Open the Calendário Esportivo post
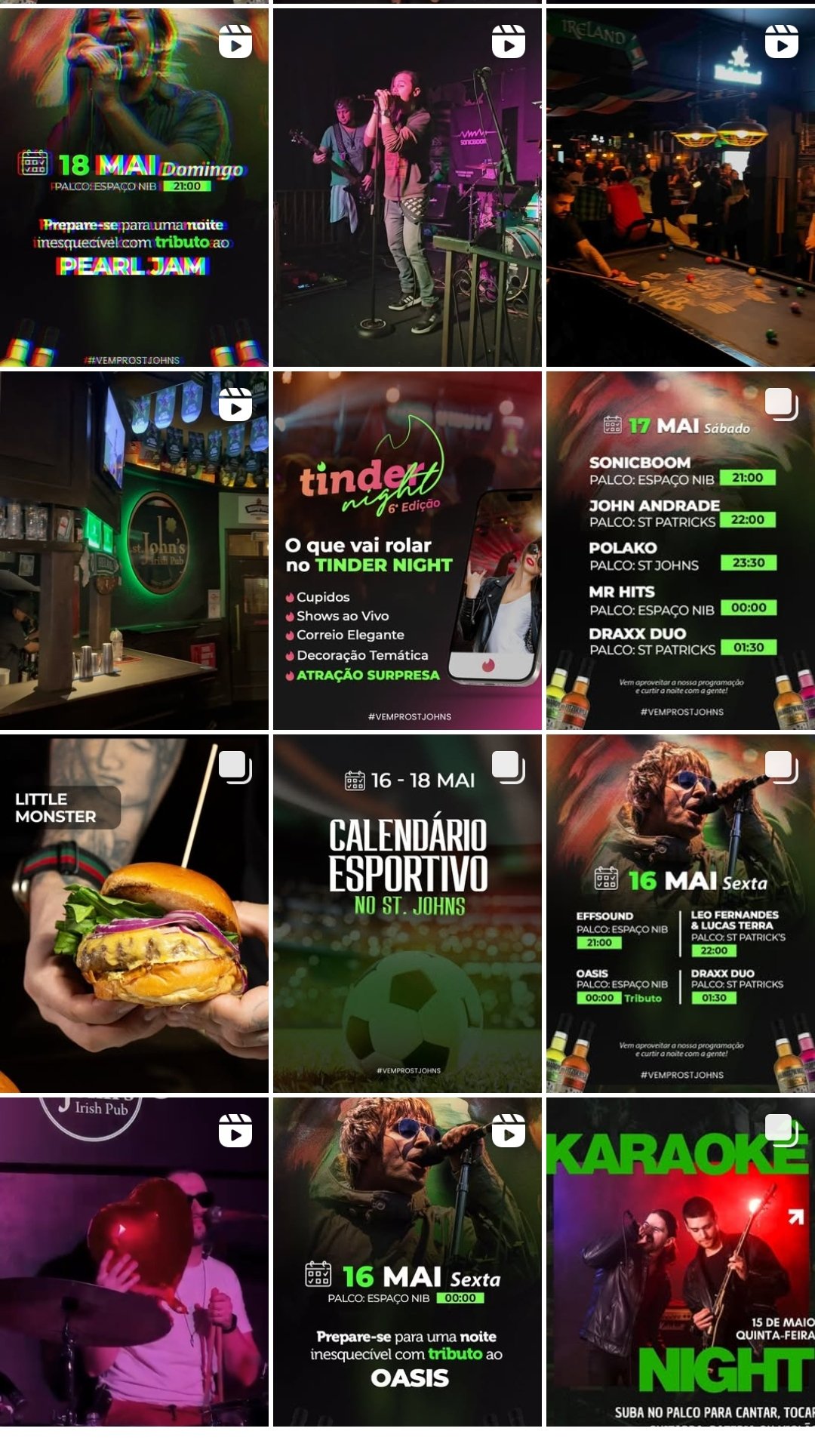 407,913
